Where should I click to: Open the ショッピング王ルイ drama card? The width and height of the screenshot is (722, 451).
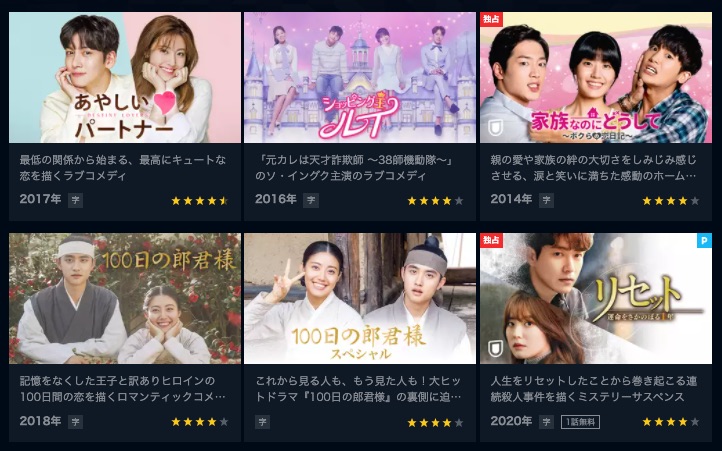360,78
